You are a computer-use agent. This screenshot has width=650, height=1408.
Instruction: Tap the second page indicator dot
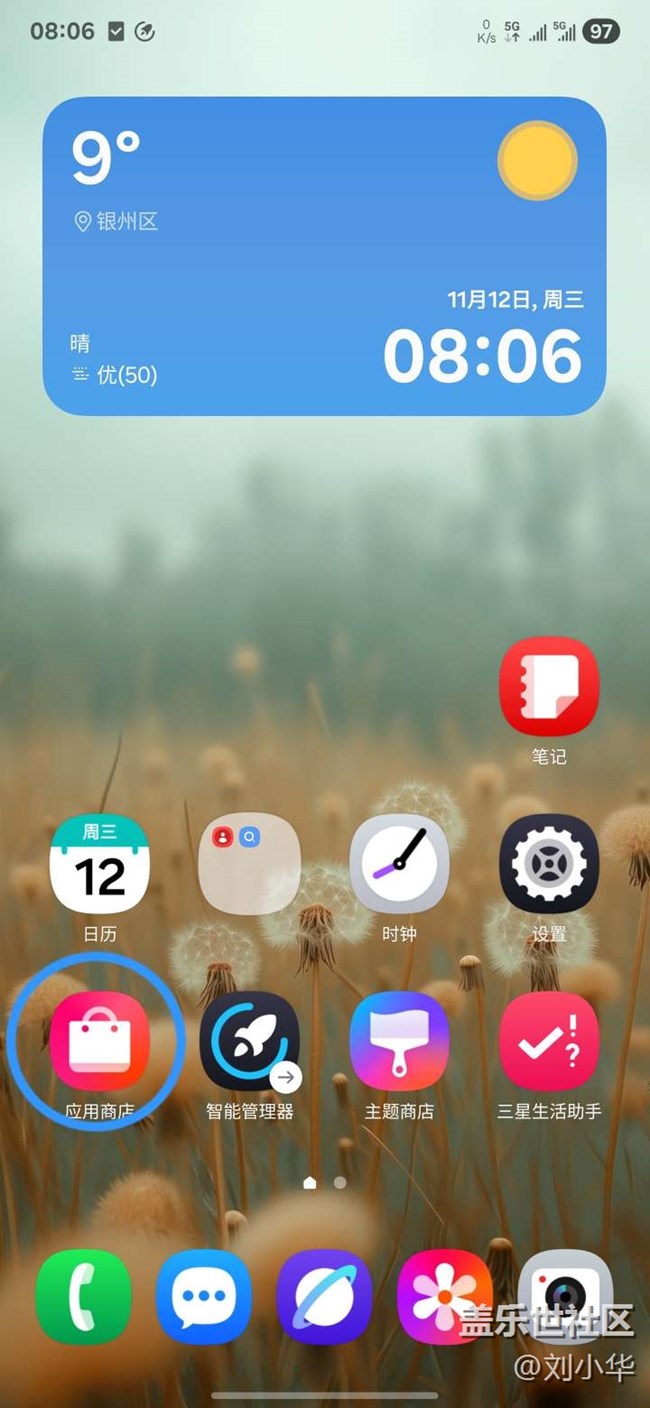[340, 1182]
